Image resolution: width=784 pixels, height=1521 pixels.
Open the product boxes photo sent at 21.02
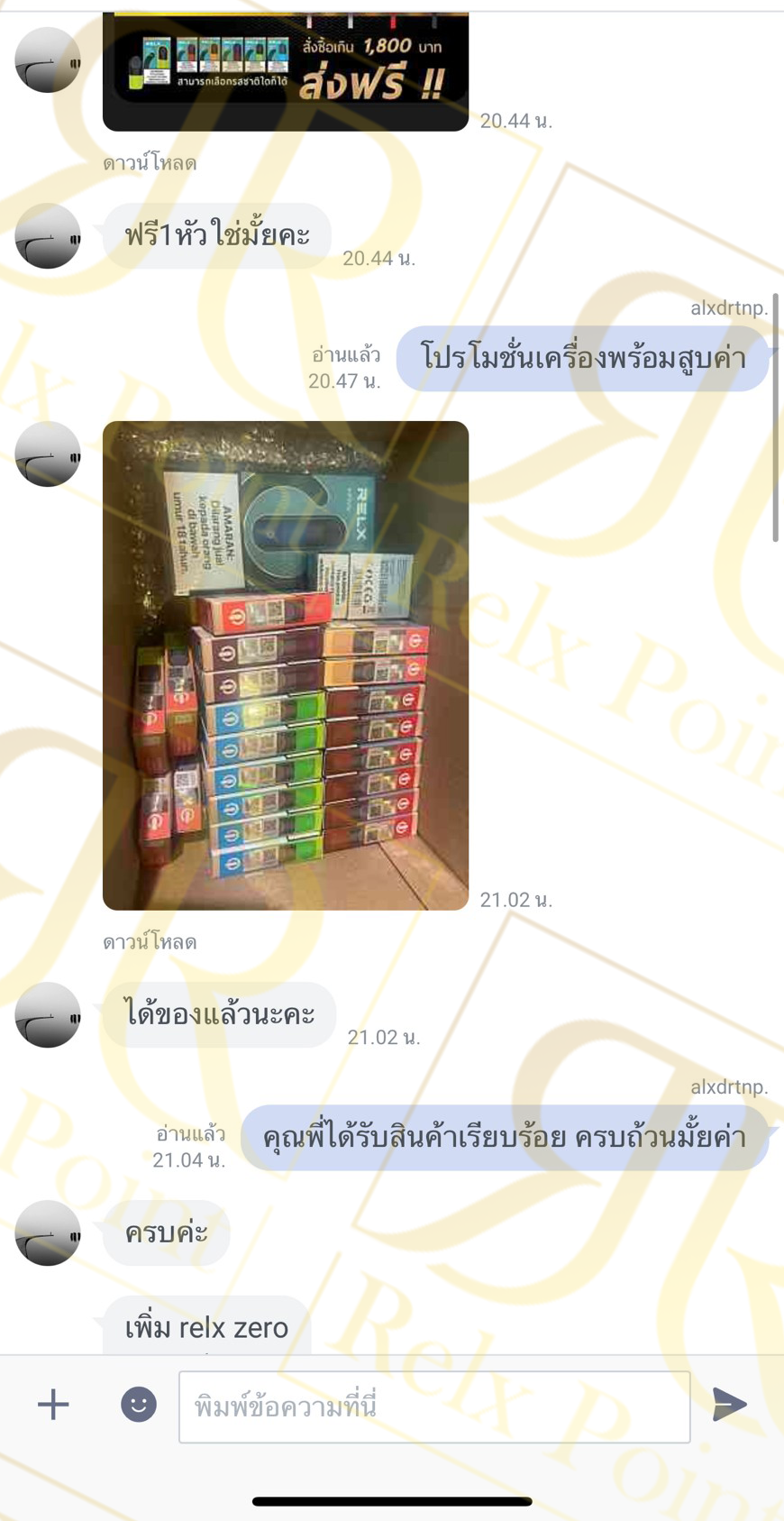[x=286, y=665]
